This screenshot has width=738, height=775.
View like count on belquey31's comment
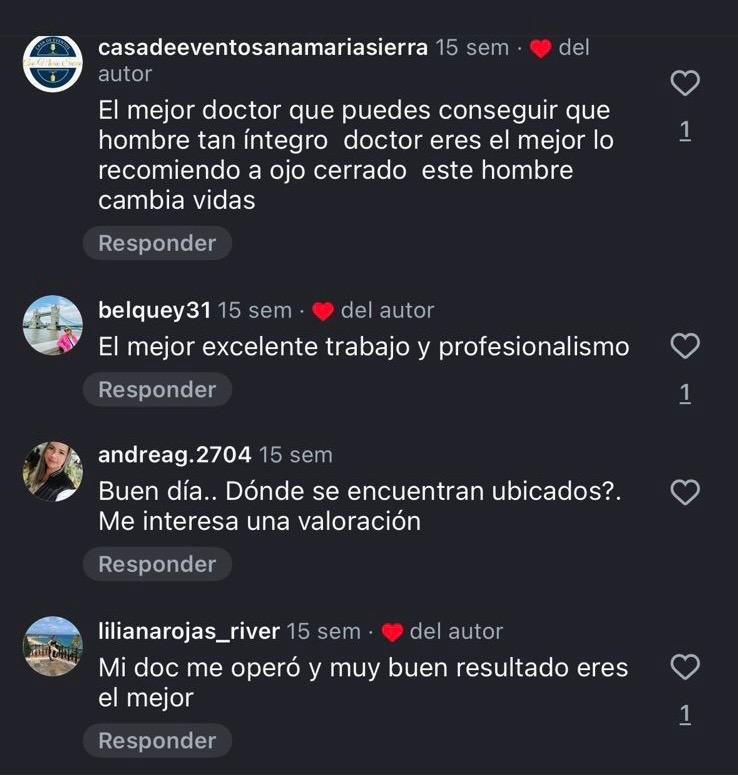tap(685, 393)
